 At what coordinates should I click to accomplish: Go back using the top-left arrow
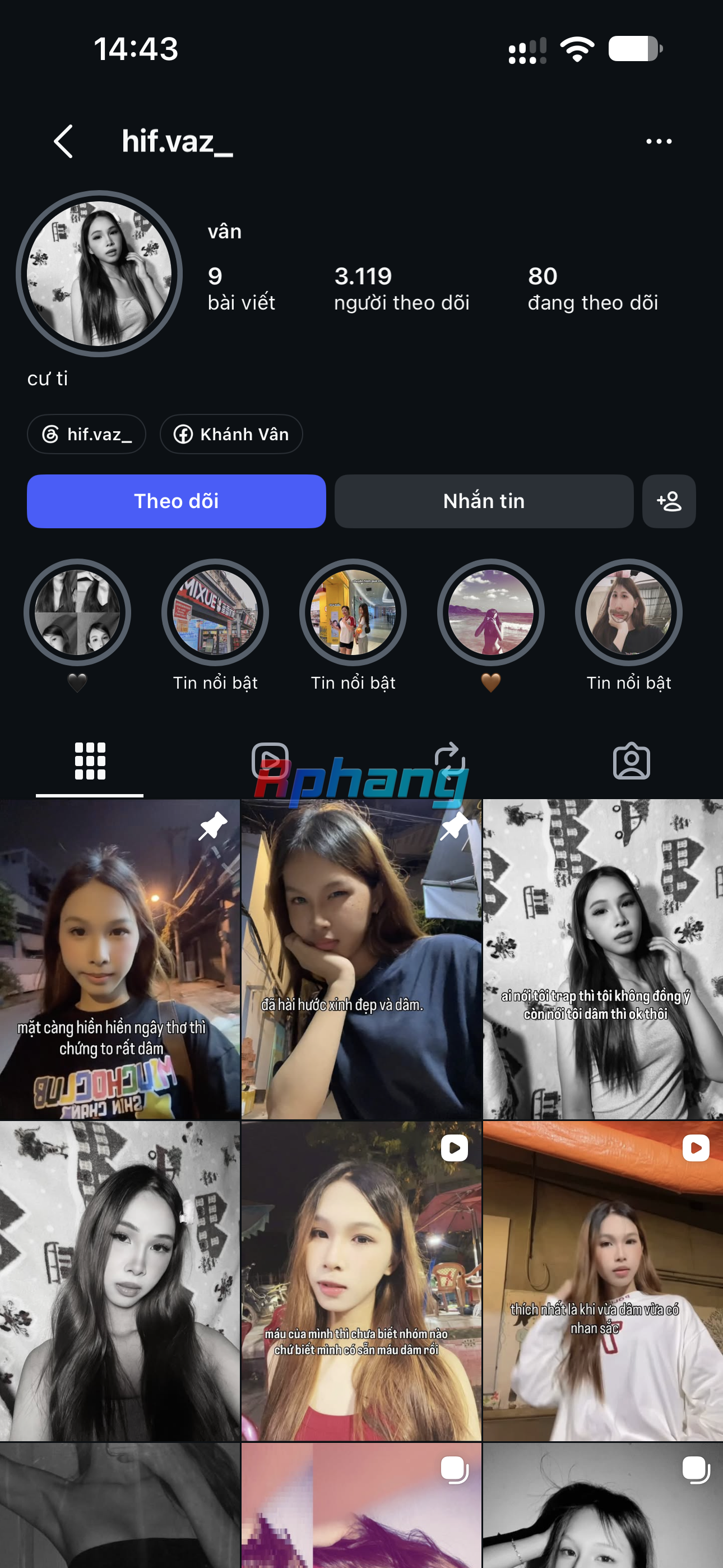click(x=64, y=141)
